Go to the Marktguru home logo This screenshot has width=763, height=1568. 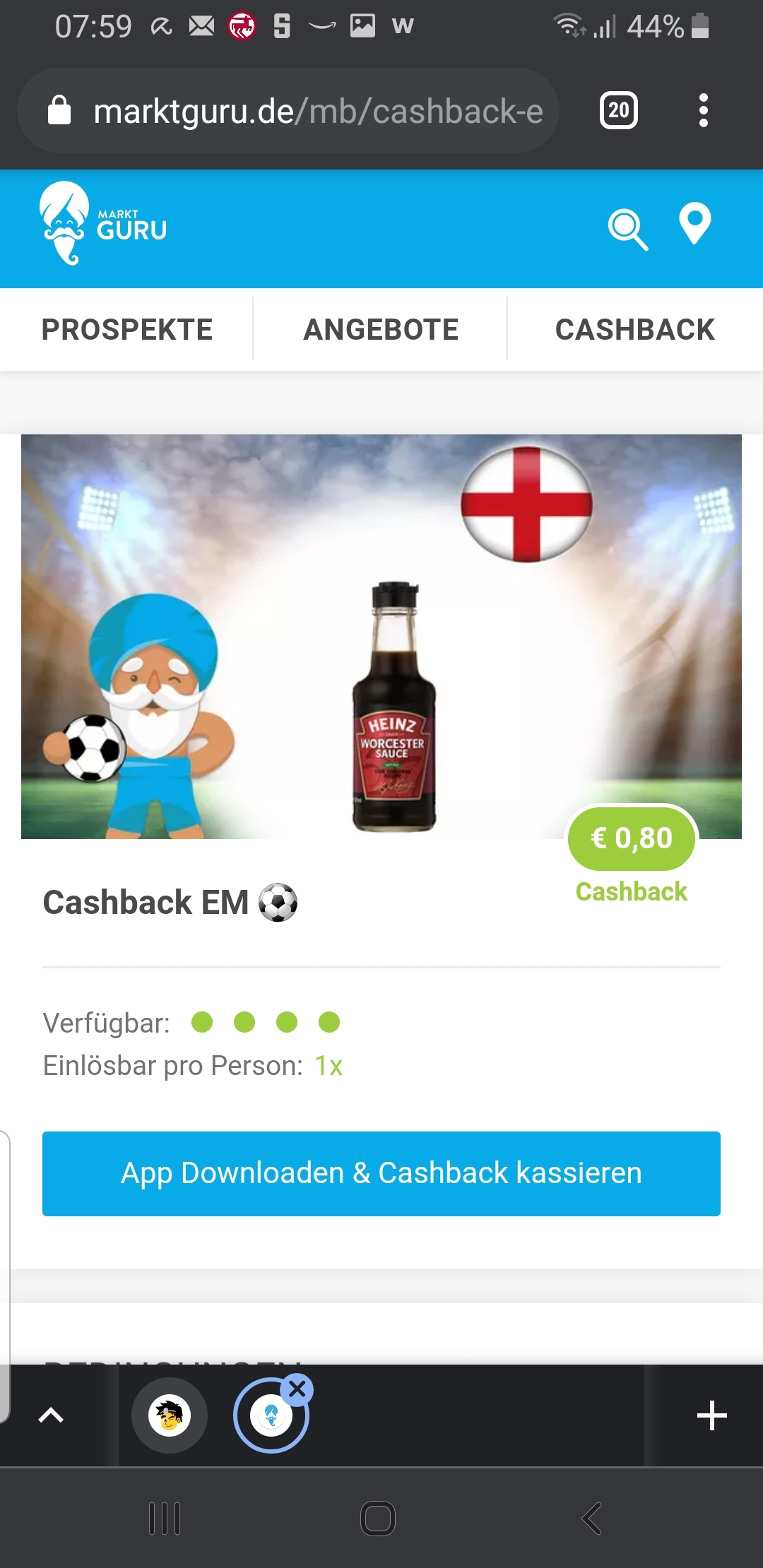coord(103,224)
